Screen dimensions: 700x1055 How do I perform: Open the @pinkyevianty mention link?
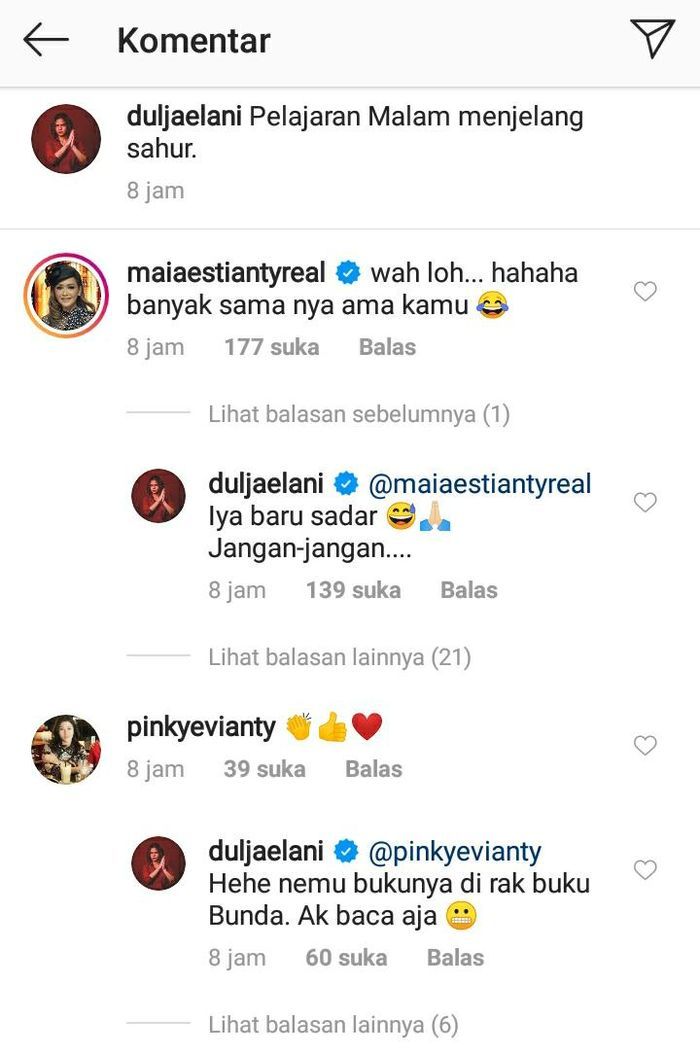coord(455,852)
